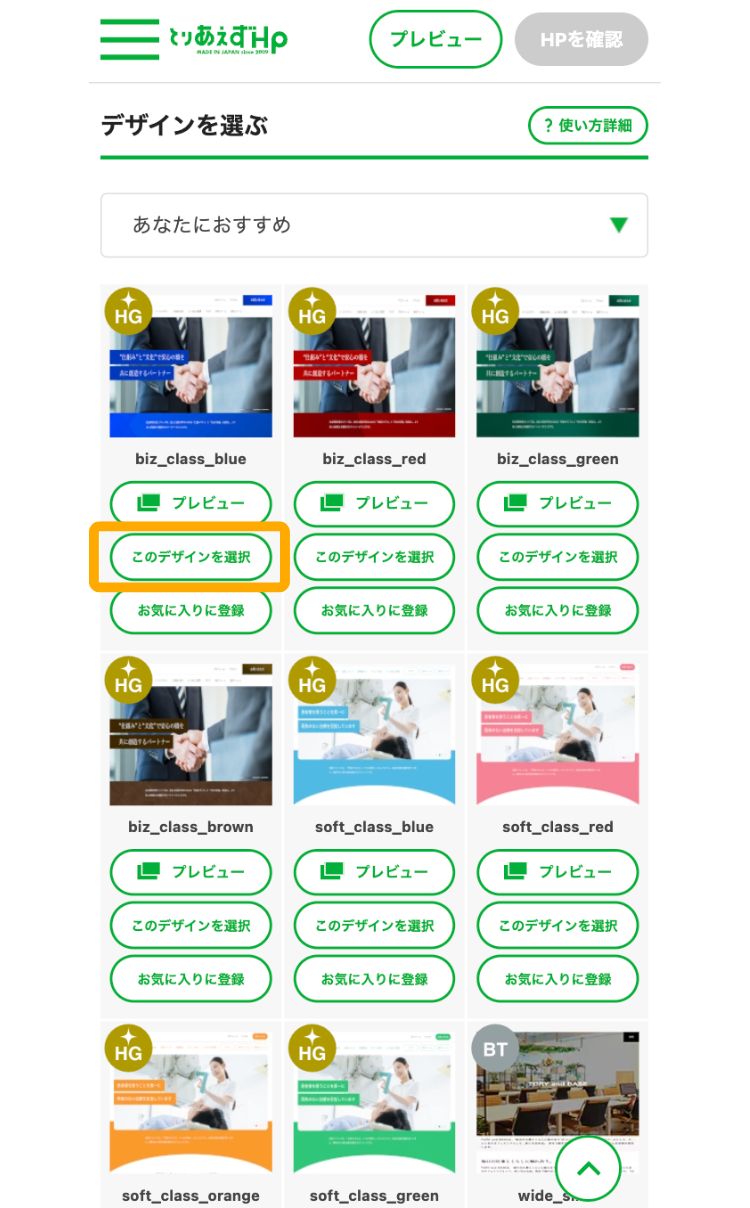Add soft_class_red to favorites
Viewport: 750px width, 1208px height.
tap(557, 979)
